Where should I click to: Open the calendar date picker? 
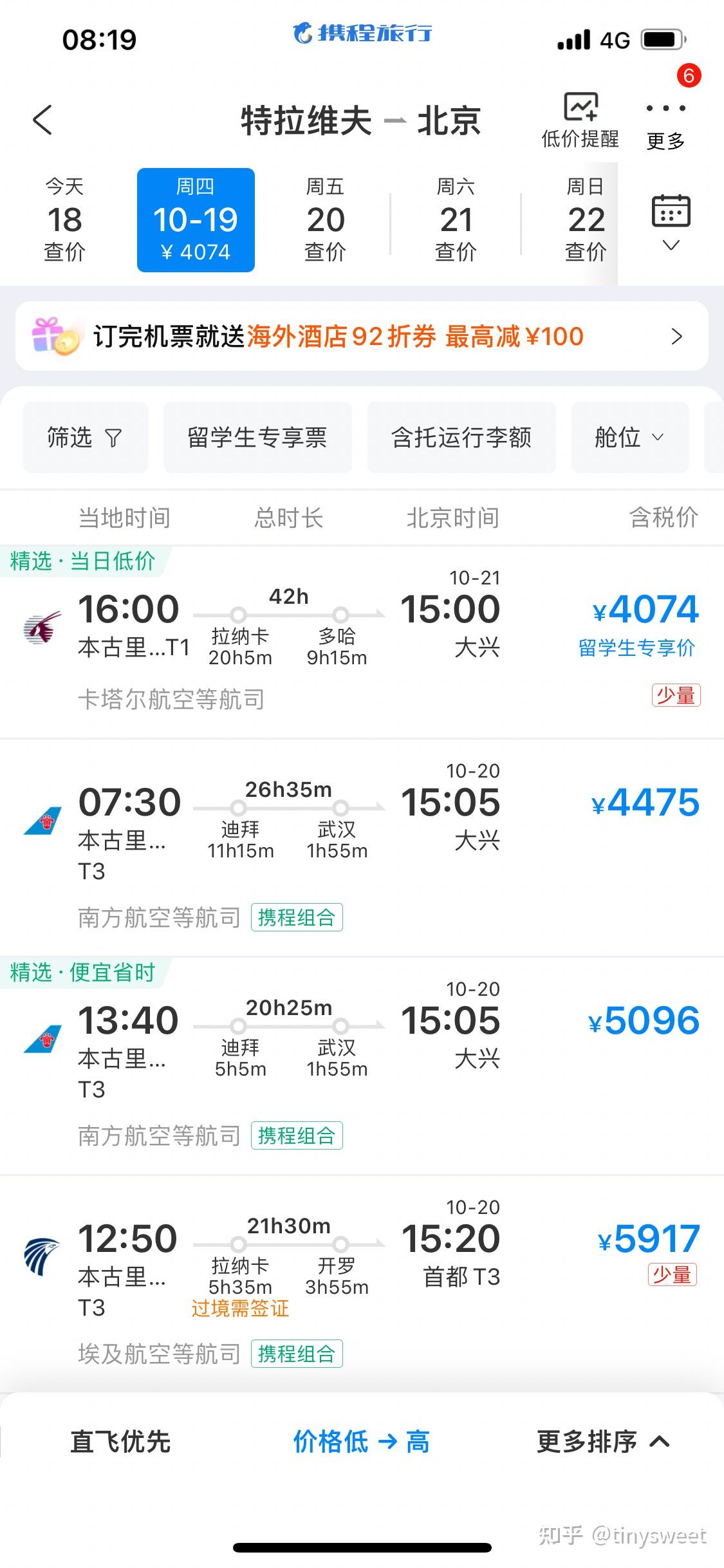pos(671,222)
